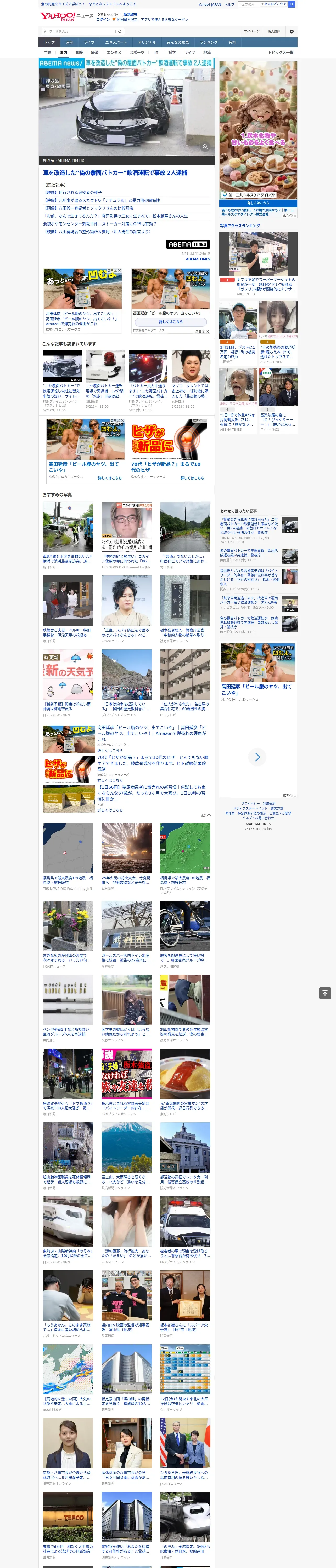Select the 国際 category
The height and width of the screenshot is (1568, 336).
tap(79, 52)
